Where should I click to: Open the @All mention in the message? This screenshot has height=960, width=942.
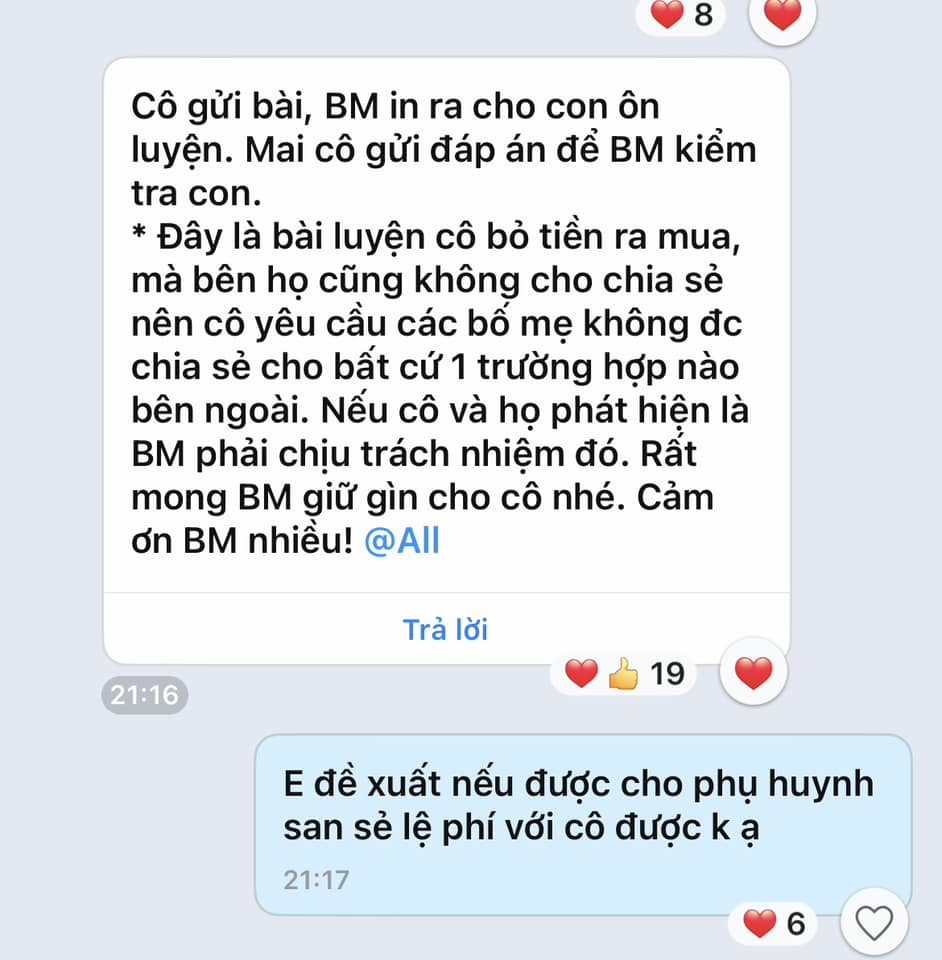pyautogui.click(x=402, y=541)
